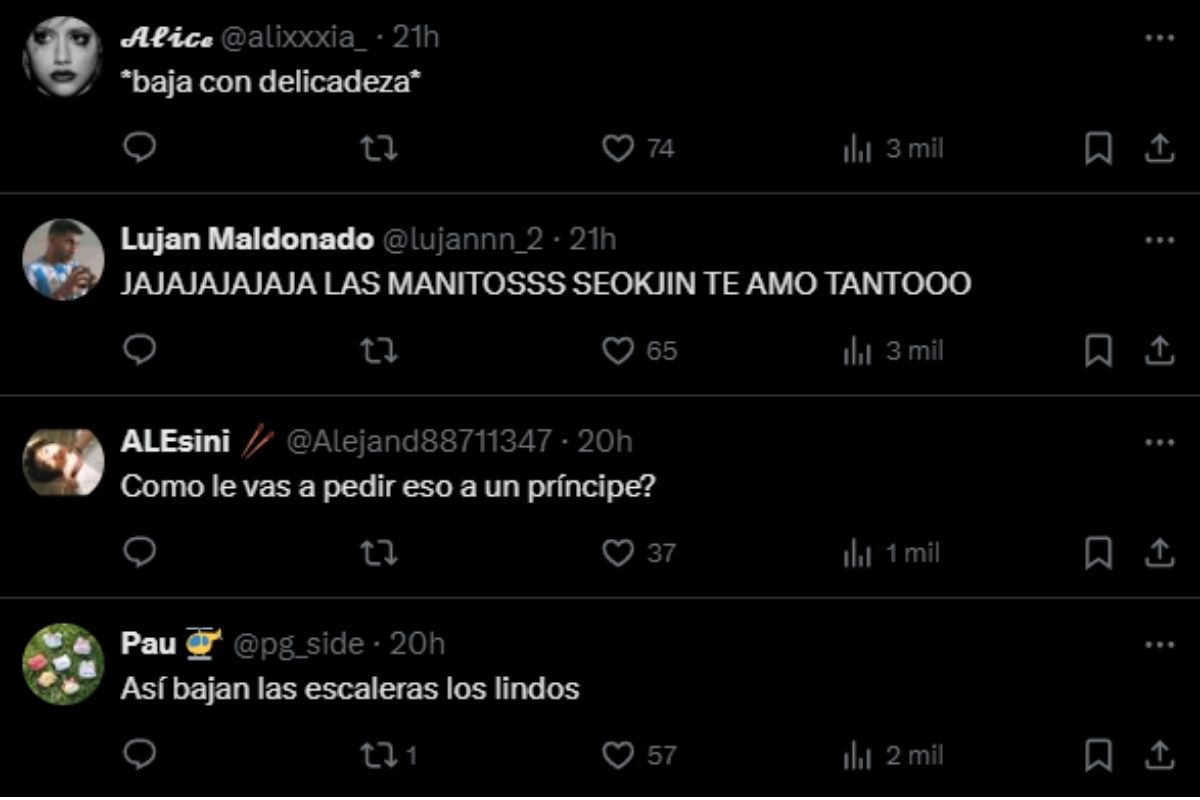Open ALEsini's profile avatar

(63, 461)
